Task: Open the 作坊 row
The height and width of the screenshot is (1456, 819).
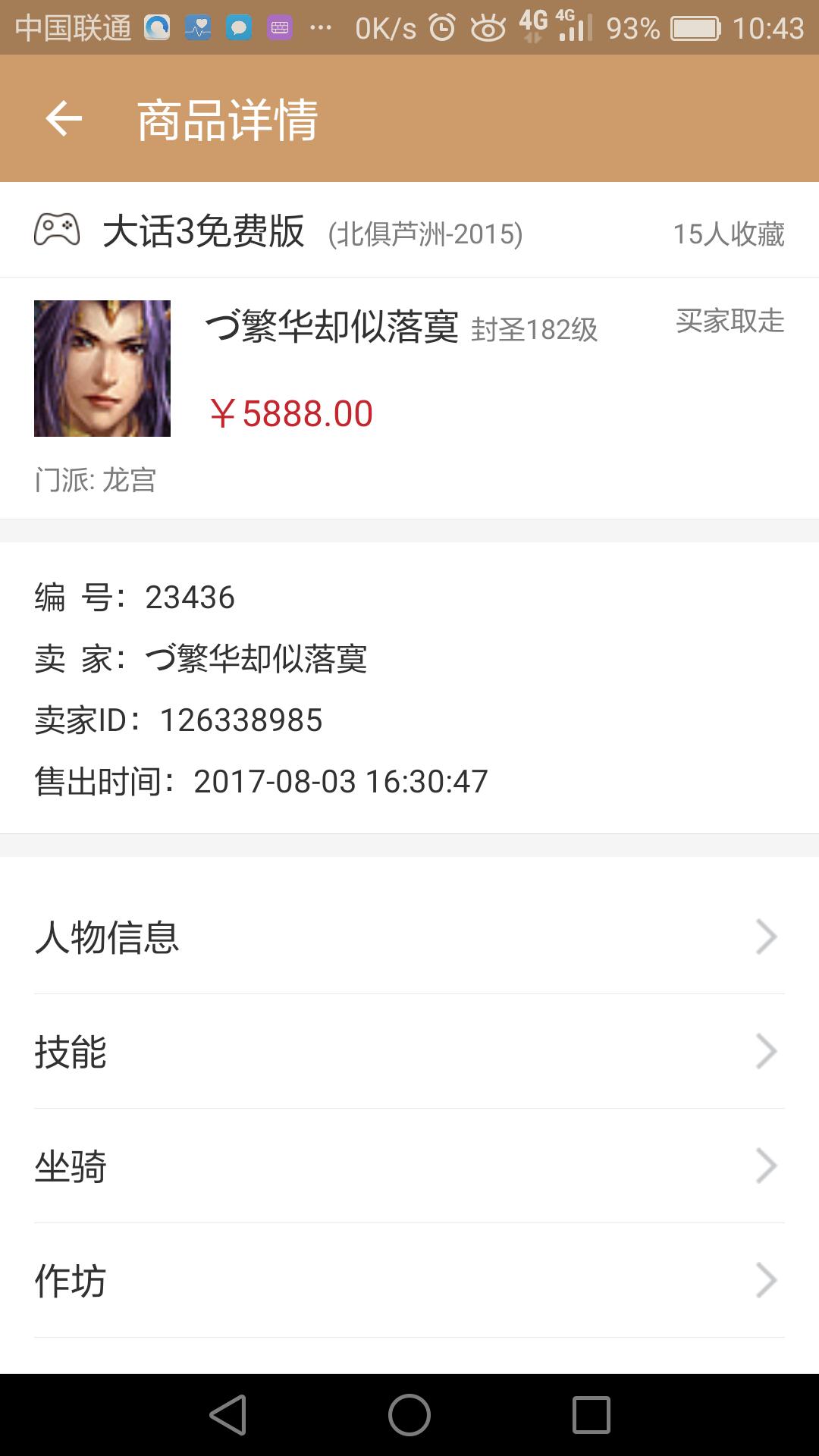Action: pyautogui.click(x=409, y=1281)
